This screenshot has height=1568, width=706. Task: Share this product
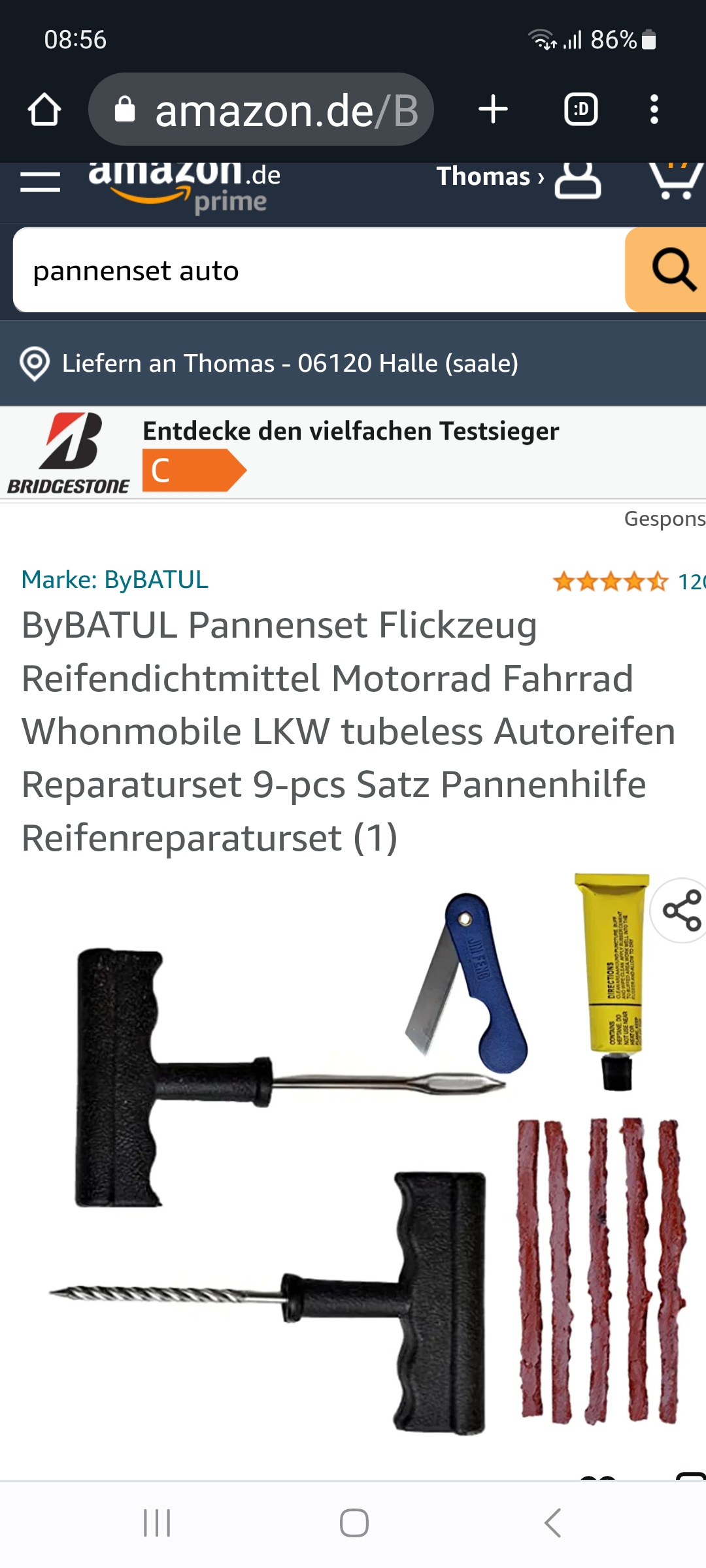[x=681, y=910]
